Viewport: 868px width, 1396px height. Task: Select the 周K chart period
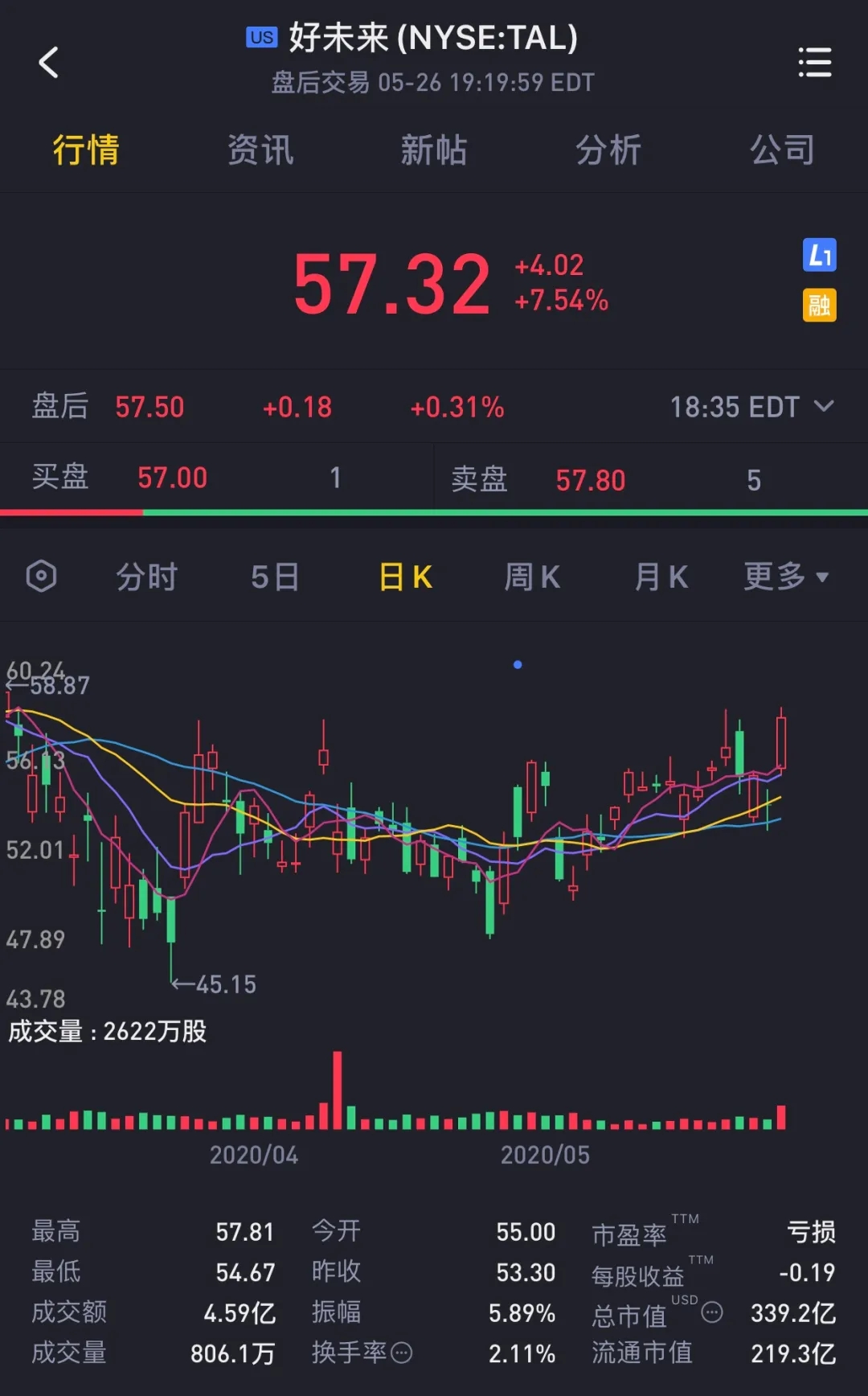pyautogui.click(x=532, y=577)
